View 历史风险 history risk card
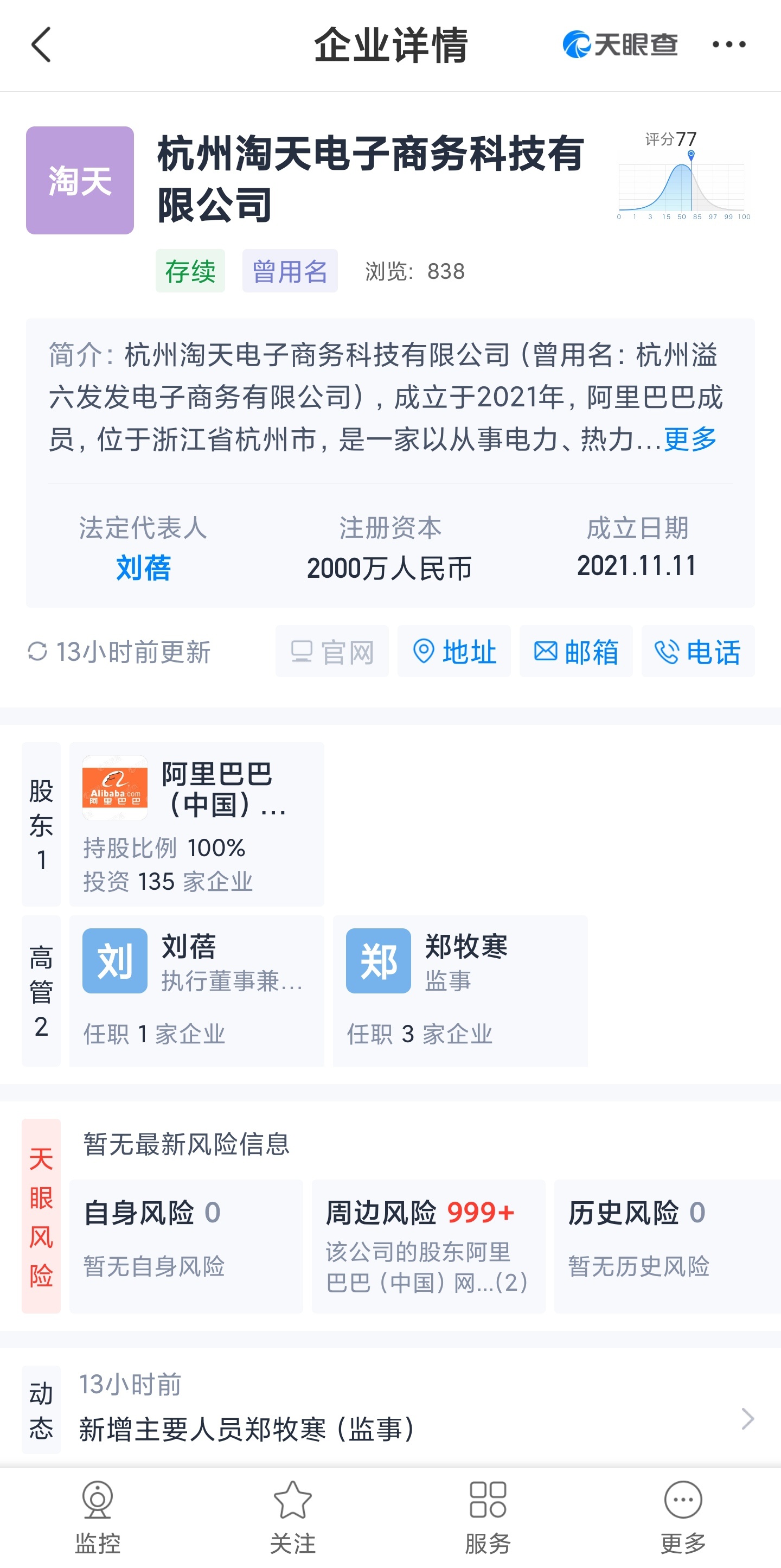Viewport: 781px width, 1568px height. 667,1246
